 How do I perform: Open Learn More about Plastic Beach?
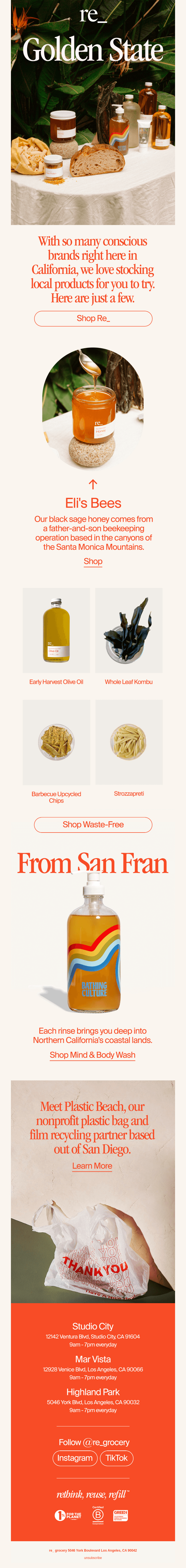tap(92, 1166)
